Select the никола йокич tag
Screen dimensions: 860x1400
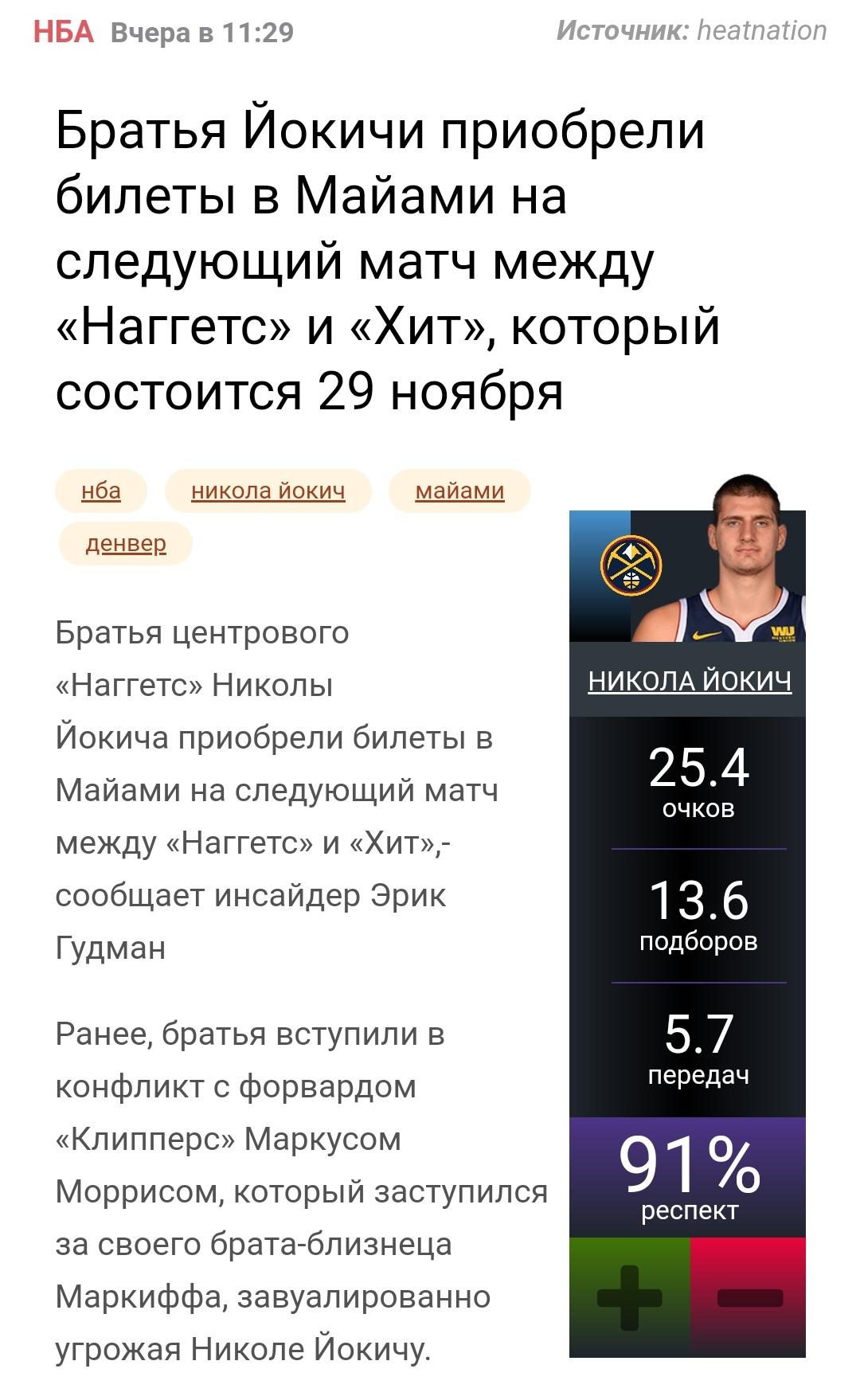268,491
